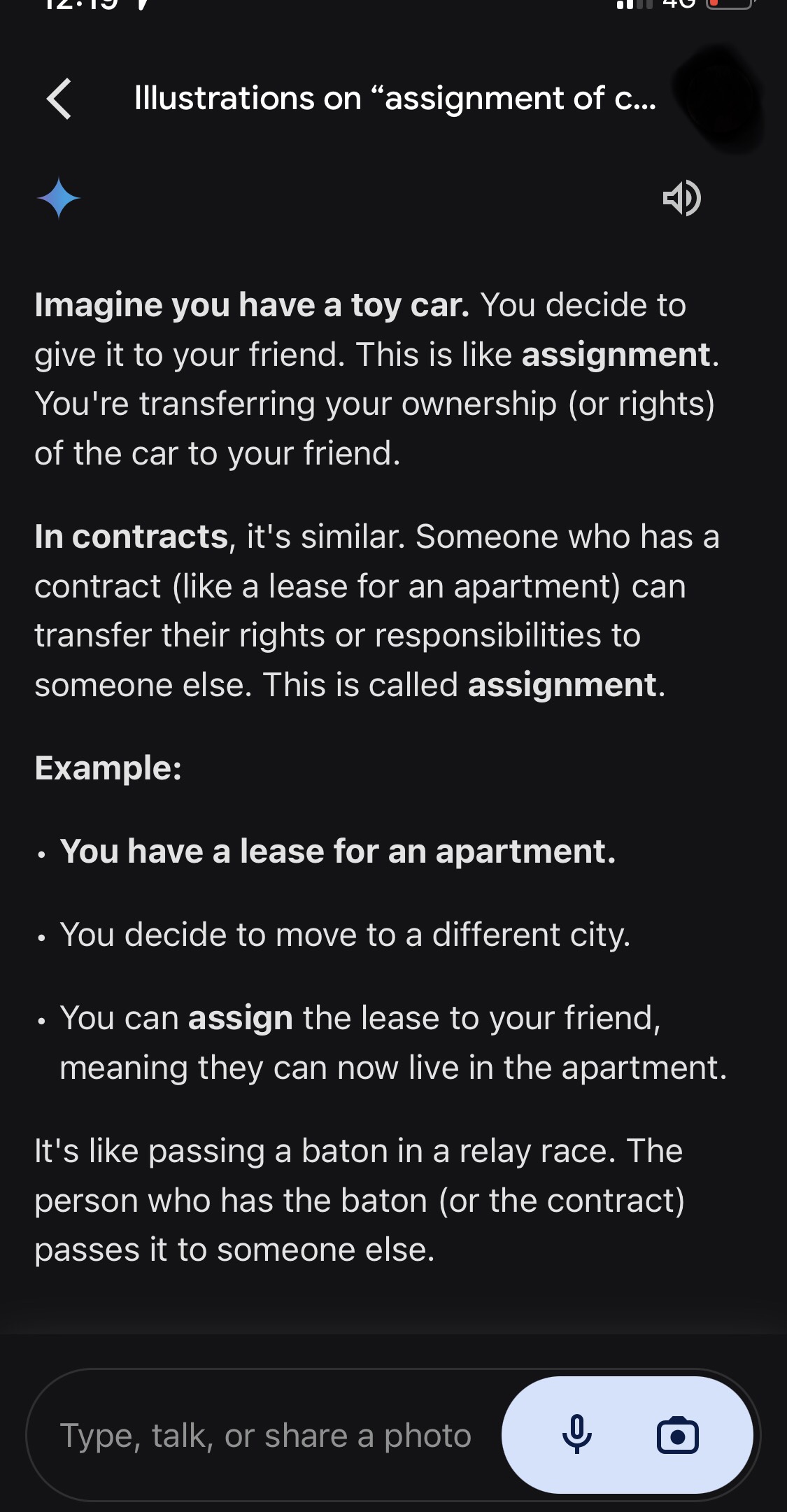Listen to the response read aloud
The width and height of the screenshot is (787, 1512).
click(x=681, y=198)
